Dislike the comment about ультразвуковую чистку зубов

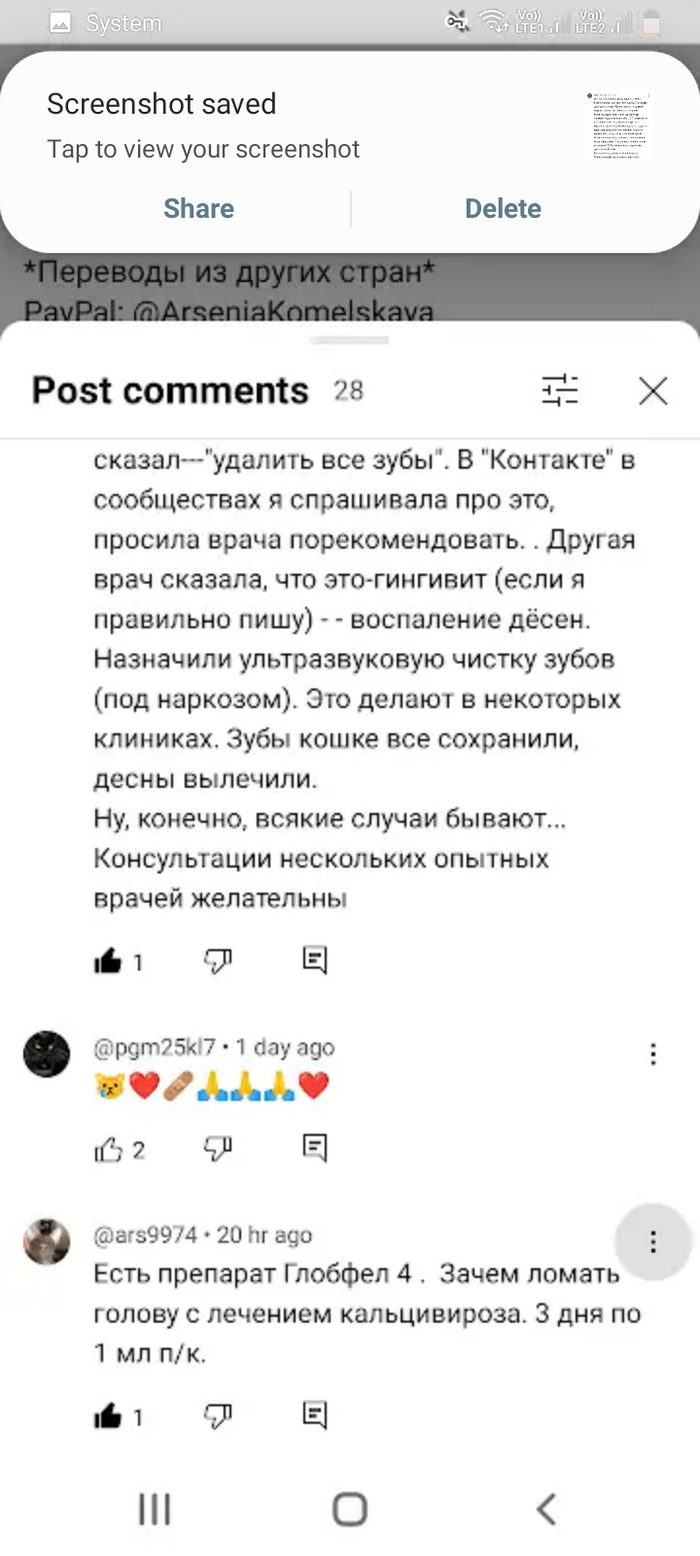pyautogui.click(x=218, y=961)
